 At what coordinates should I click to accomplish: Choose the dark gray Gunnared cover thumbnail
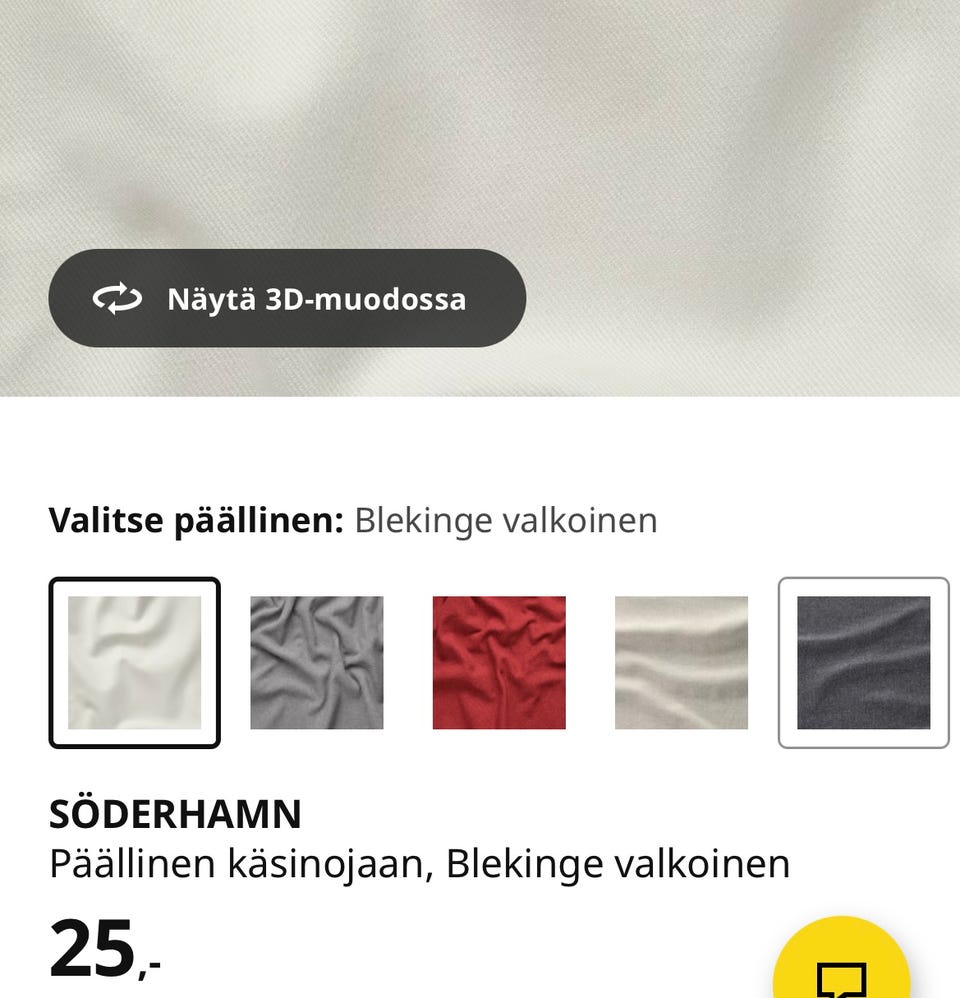point(862,660)
